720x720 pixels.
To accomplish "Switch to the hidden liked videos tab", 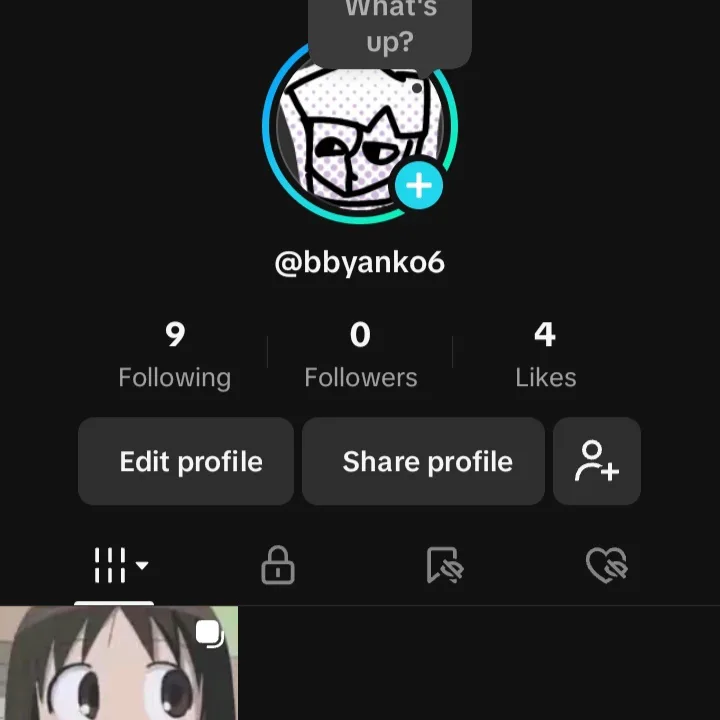I will click(606, 565).
